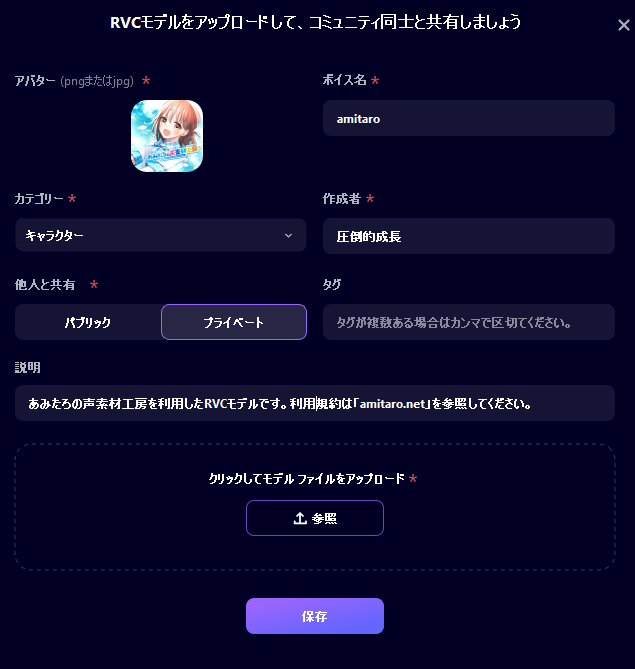This screenshot has width=635, height=669.
Task: Tap the タグ tags input field
Action: coord(468,322)
